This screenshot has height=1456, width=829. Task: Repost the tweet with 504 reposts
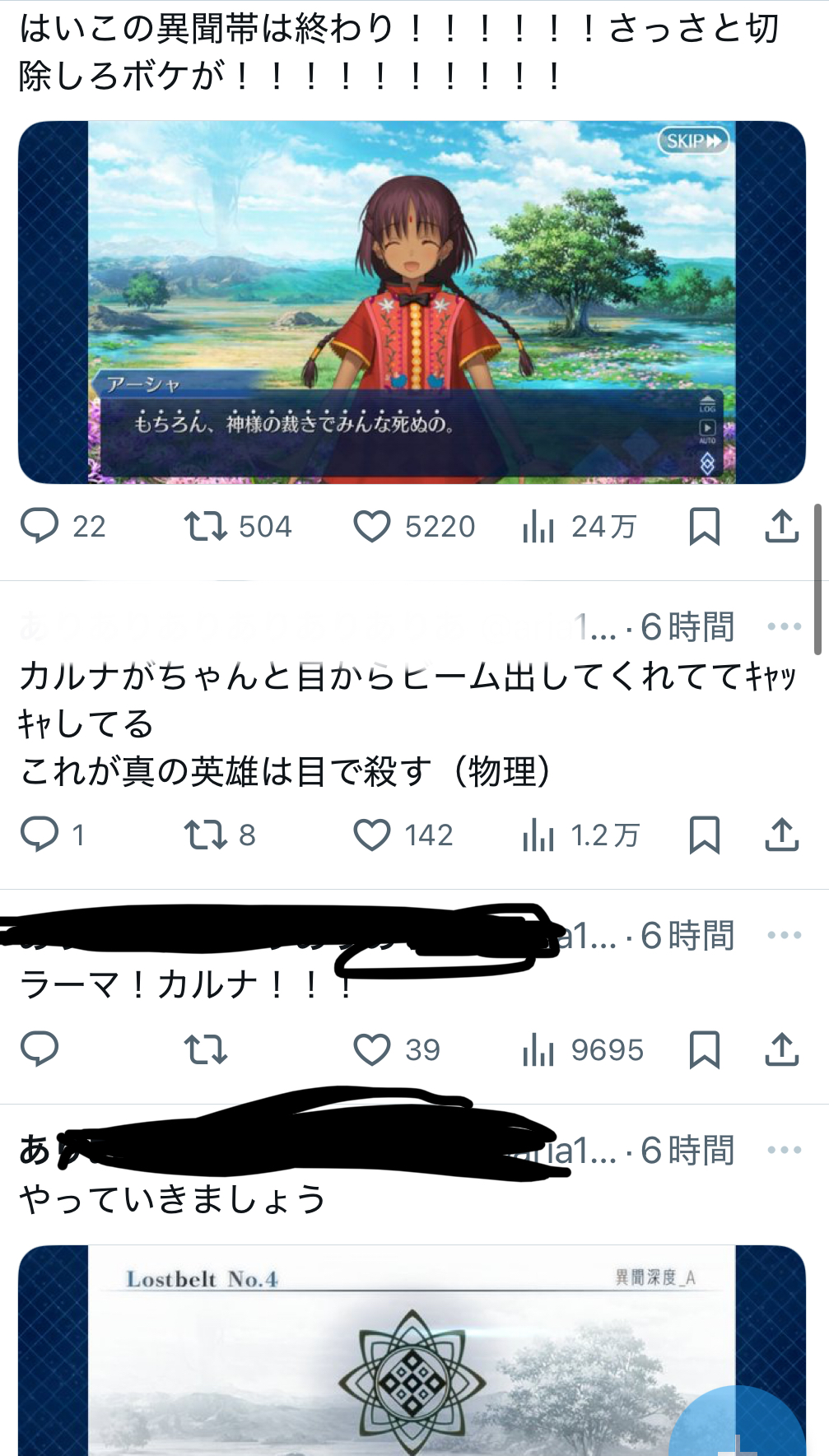205,526
